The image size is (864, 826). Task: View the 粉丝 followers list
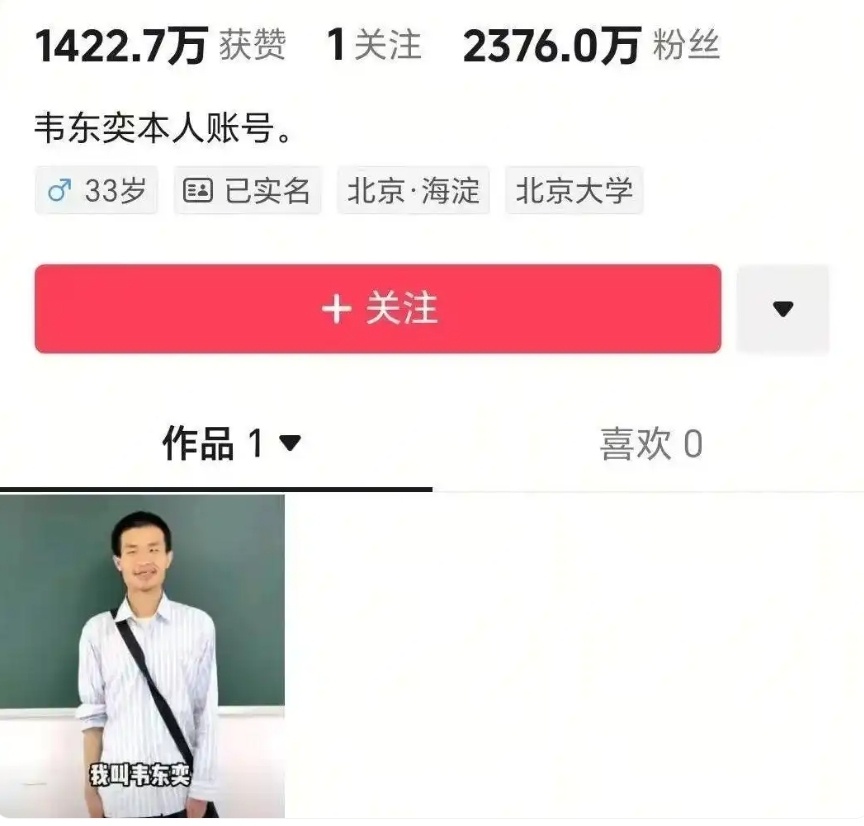[x=590, y=46]
